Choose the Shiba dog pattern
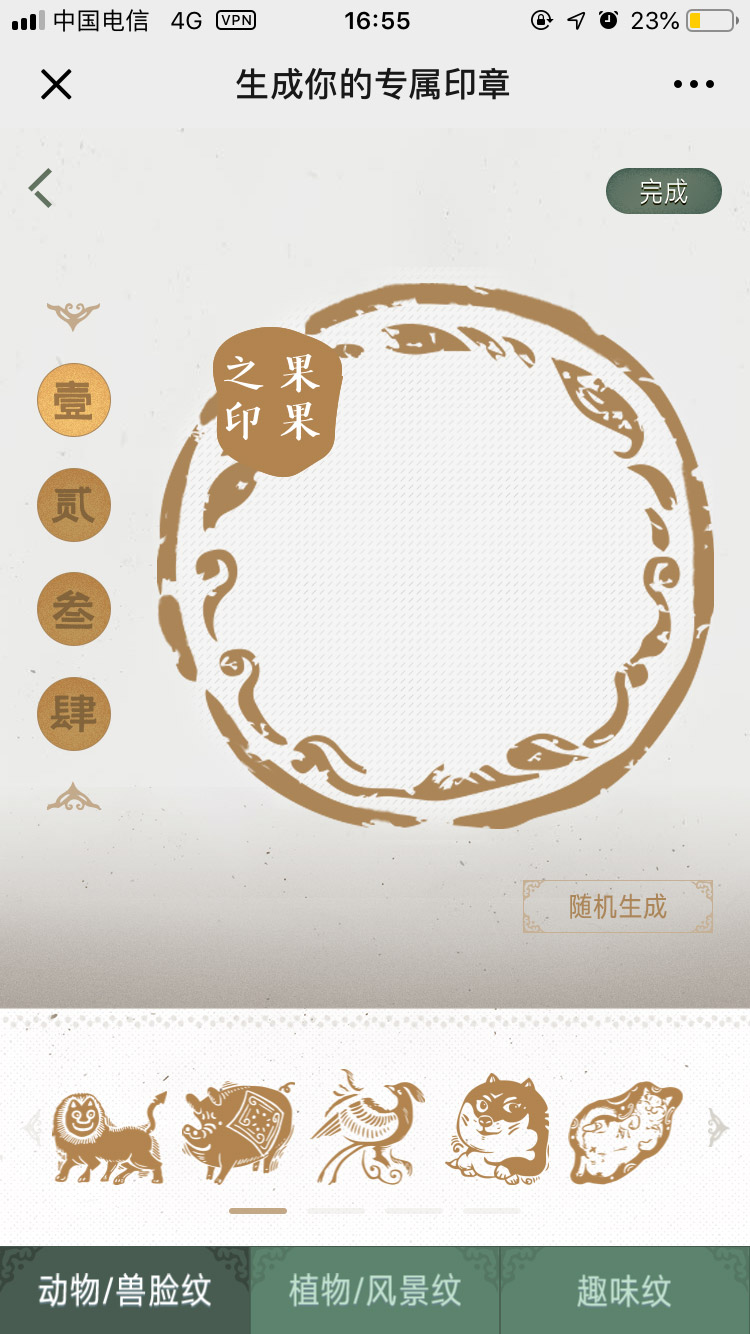This screenshot has height=1334, width=750. (497, 1130)
